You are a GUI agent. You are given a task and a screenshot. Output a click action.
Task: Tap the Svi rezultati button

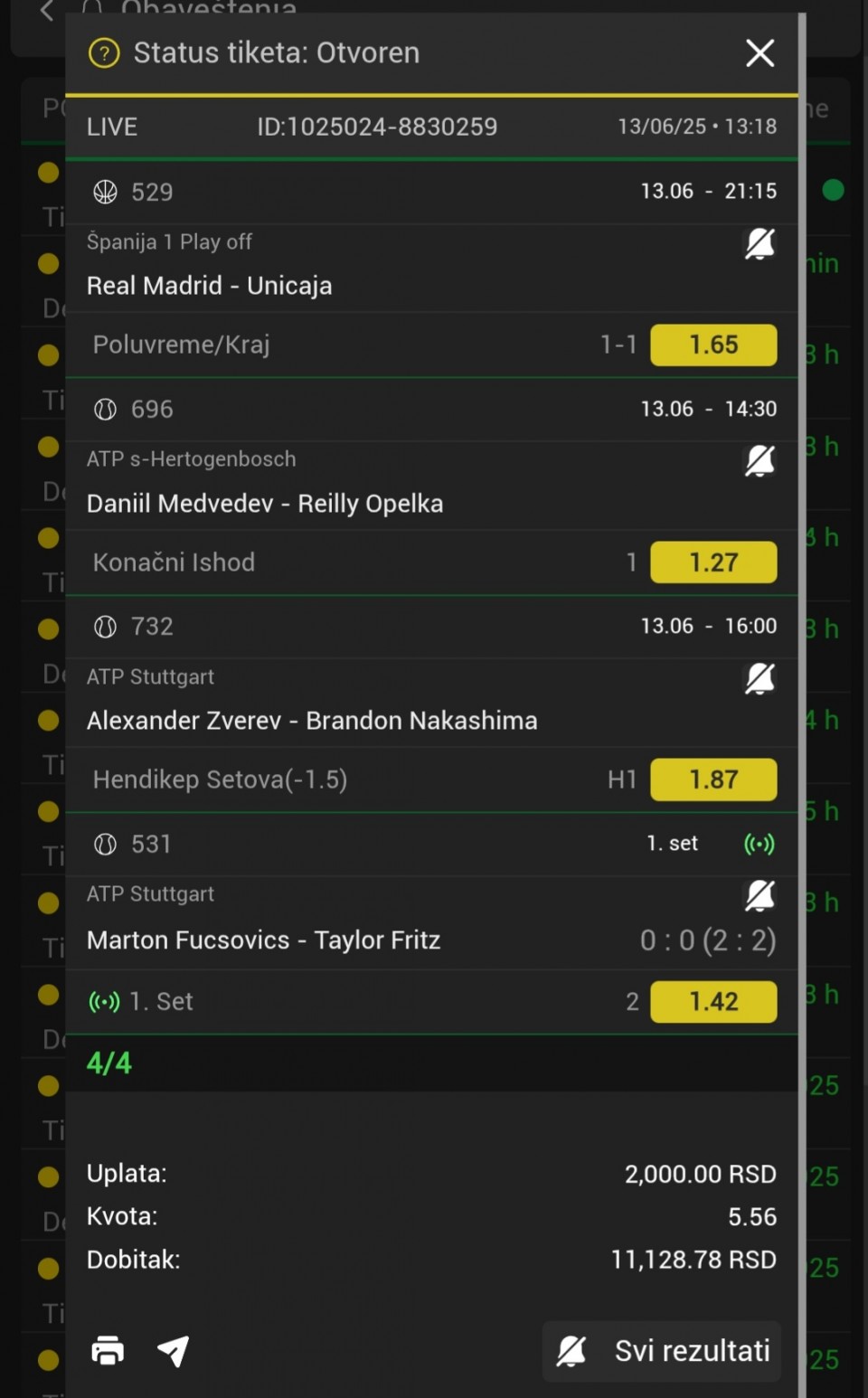coord(662,1351)
